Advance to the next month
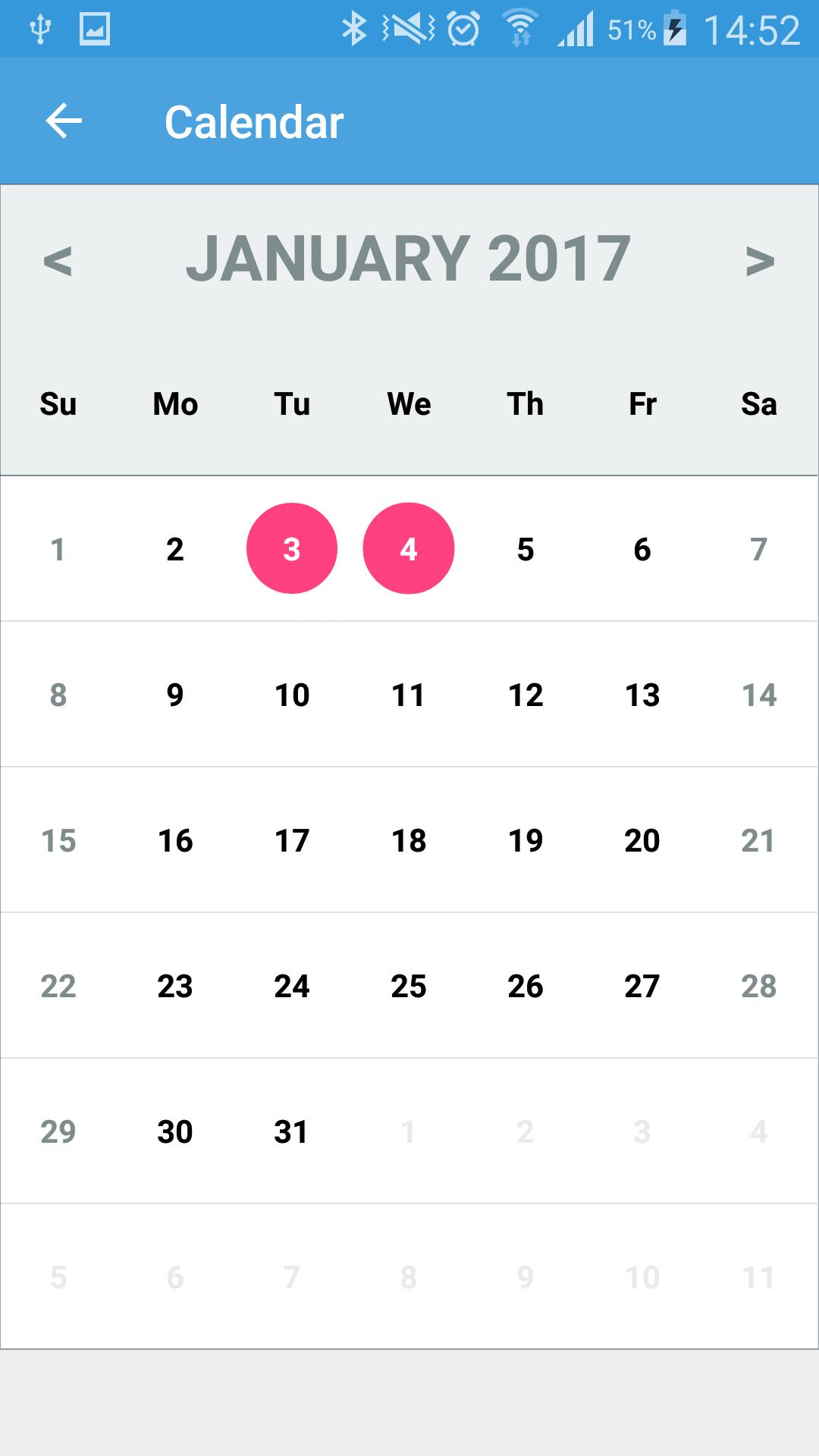819x1456 pixels. (759, 261)
